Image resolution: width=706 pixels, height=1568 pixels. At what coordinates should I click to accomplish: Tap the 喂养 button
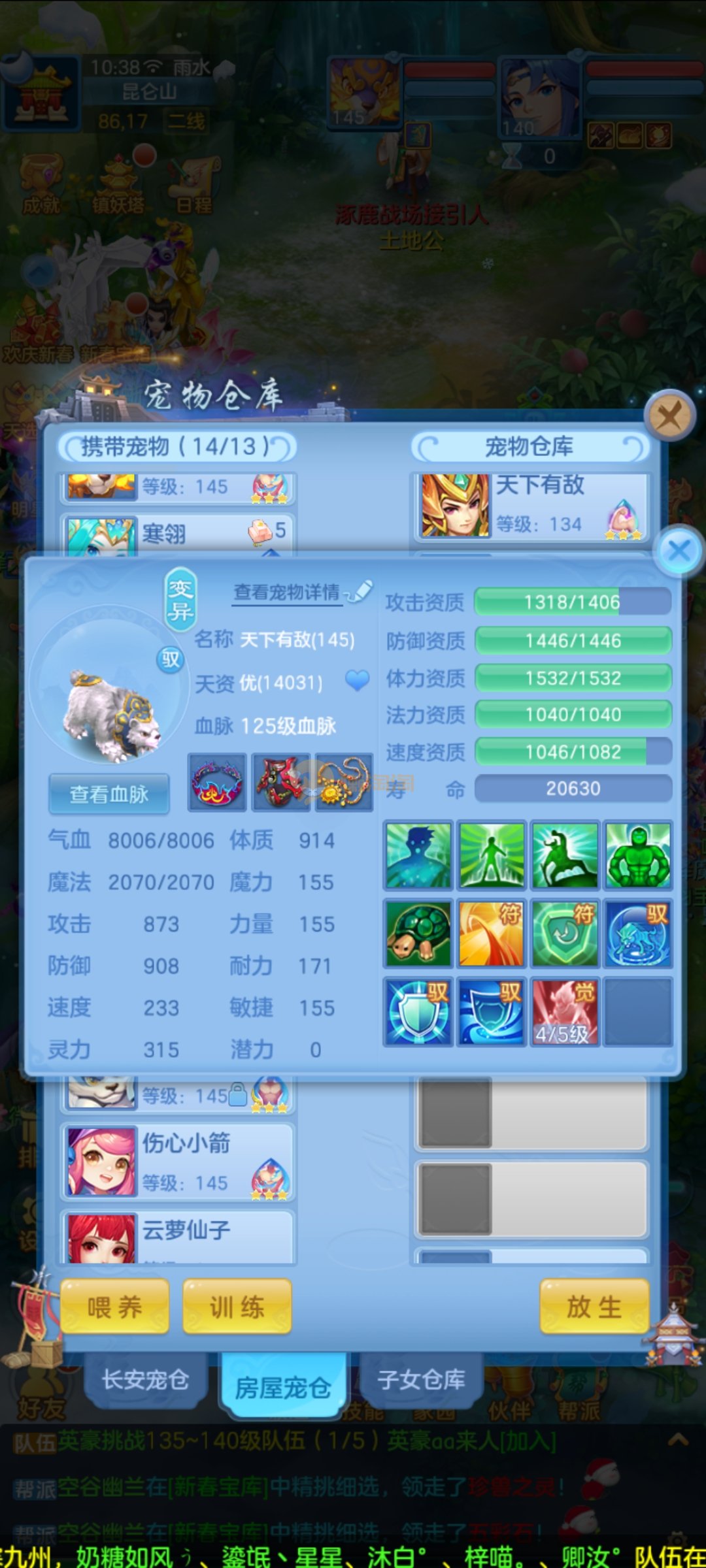[x=114, y=1307]
